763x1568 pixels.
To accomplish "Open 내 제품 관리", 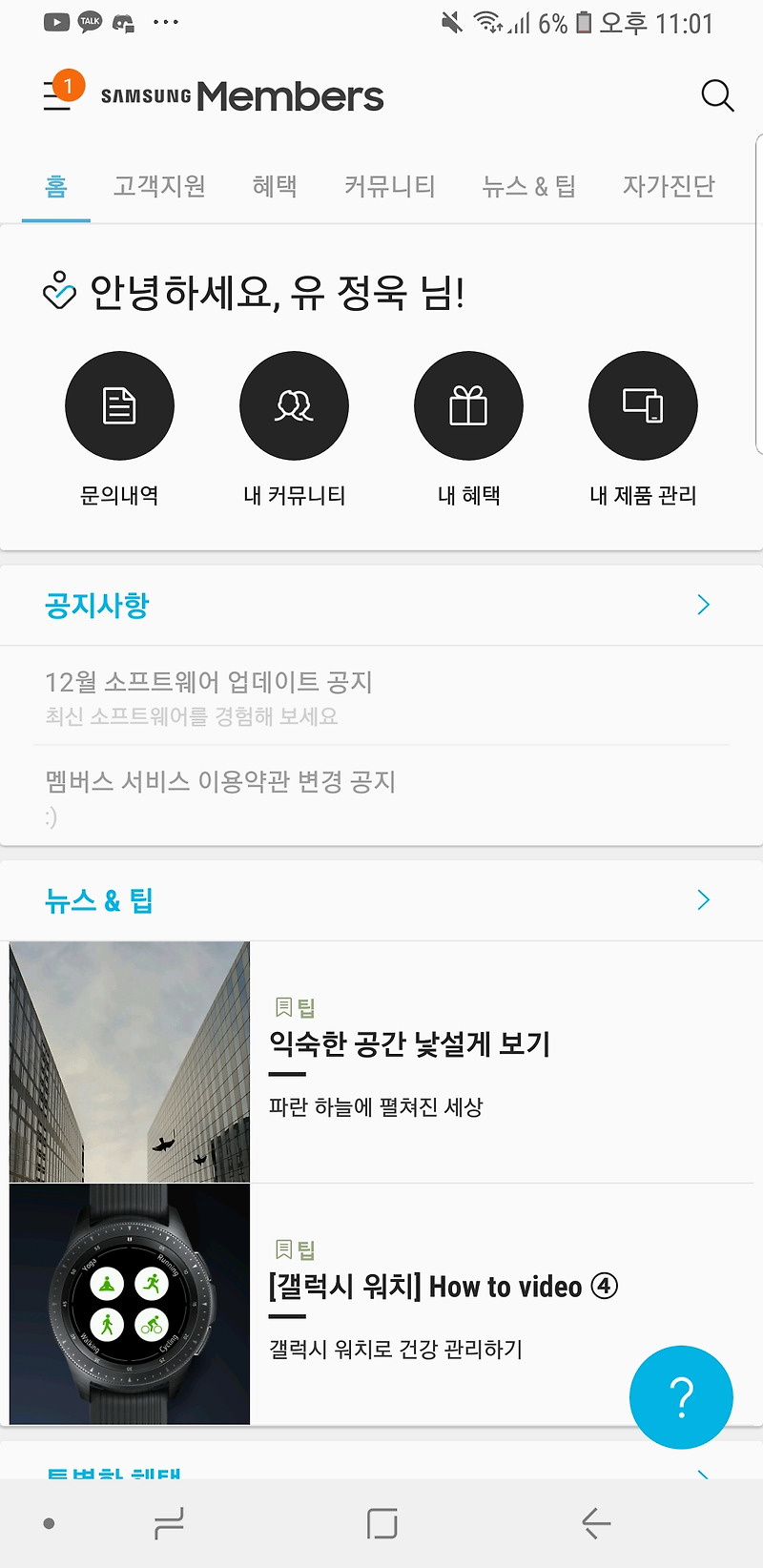I will pyautogui.click(x=643, y=406).
